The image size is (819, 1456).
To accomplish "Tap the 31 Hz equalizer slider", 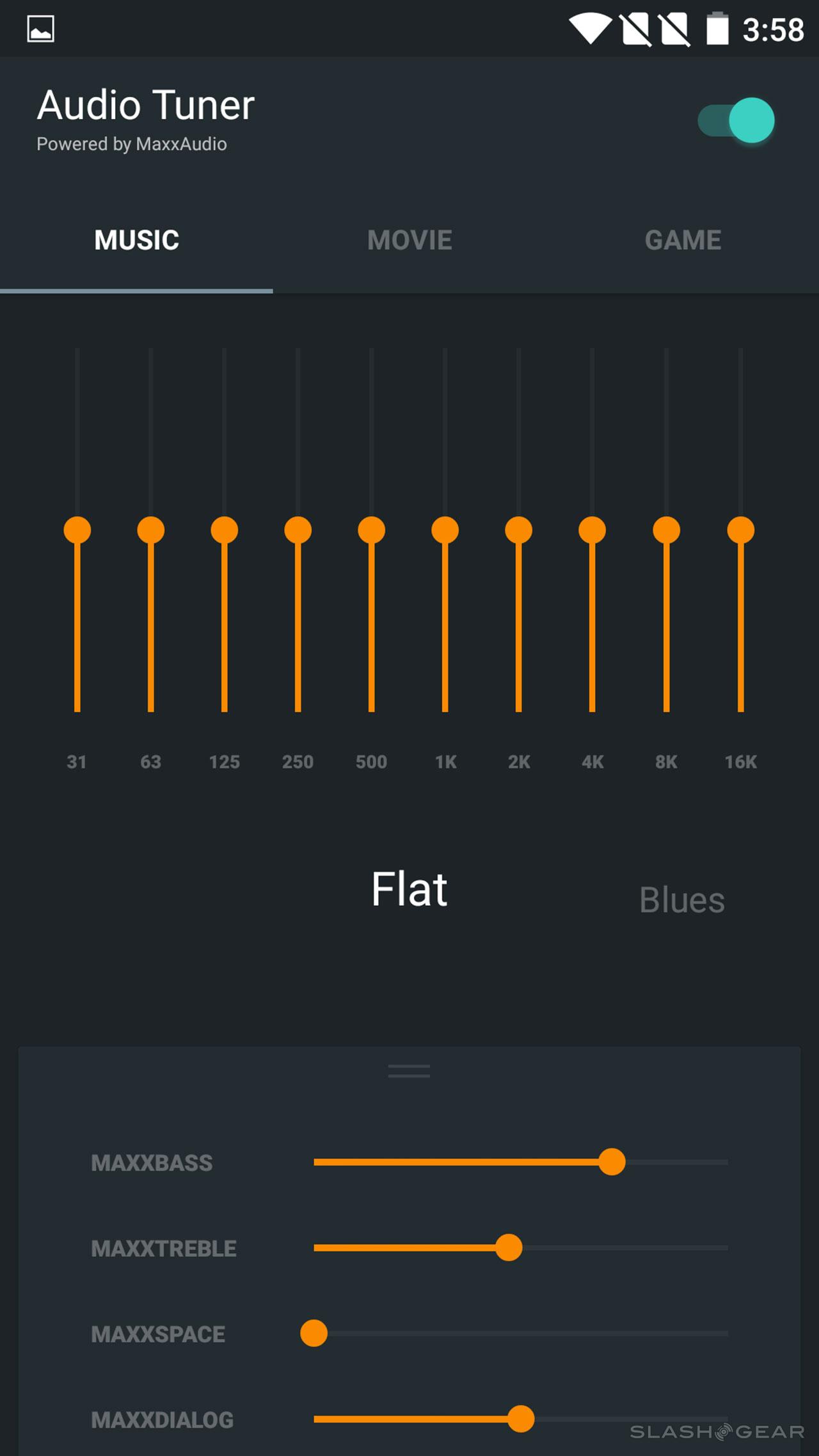I will click(x=77, y=530).
